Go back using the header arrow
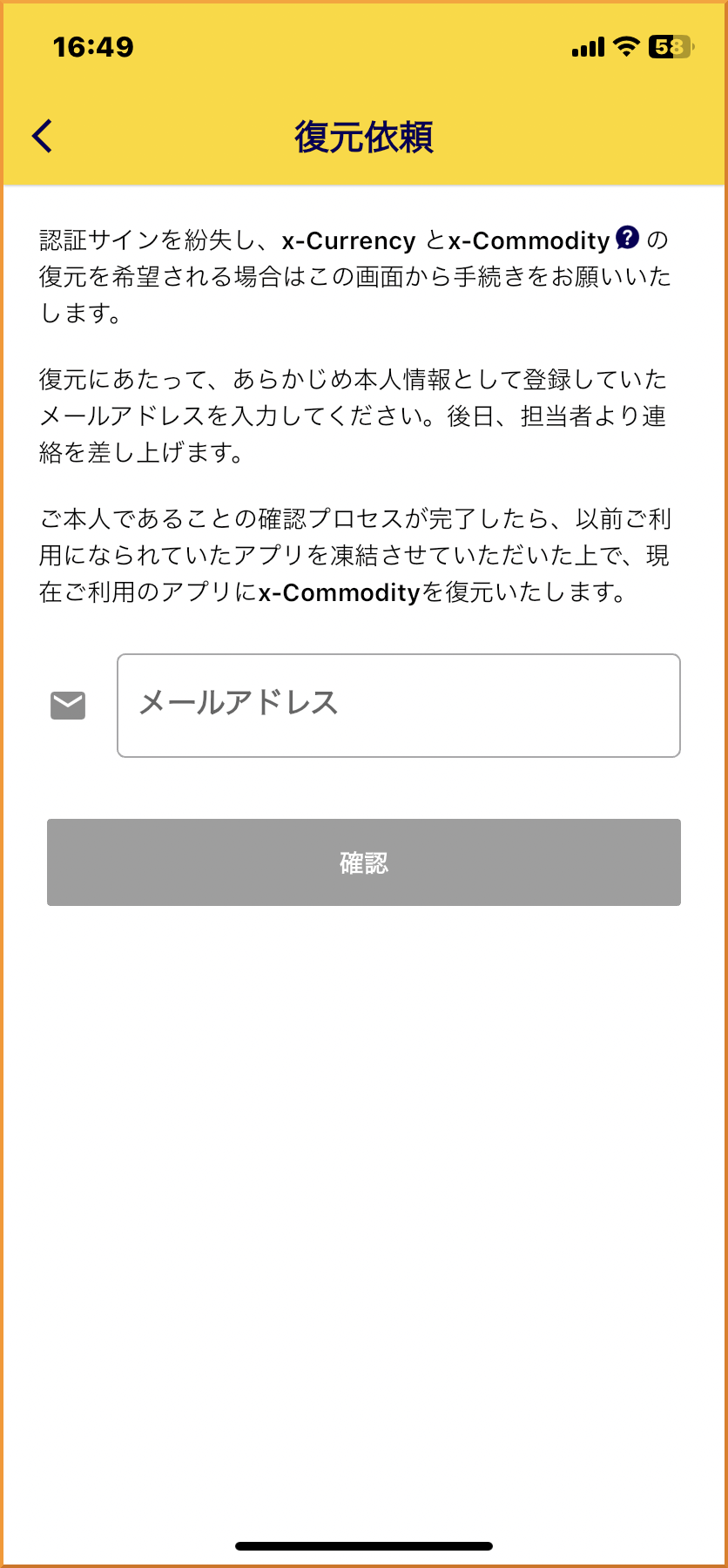The width and height of the screenshot is (728, 1568). [43, 136]
